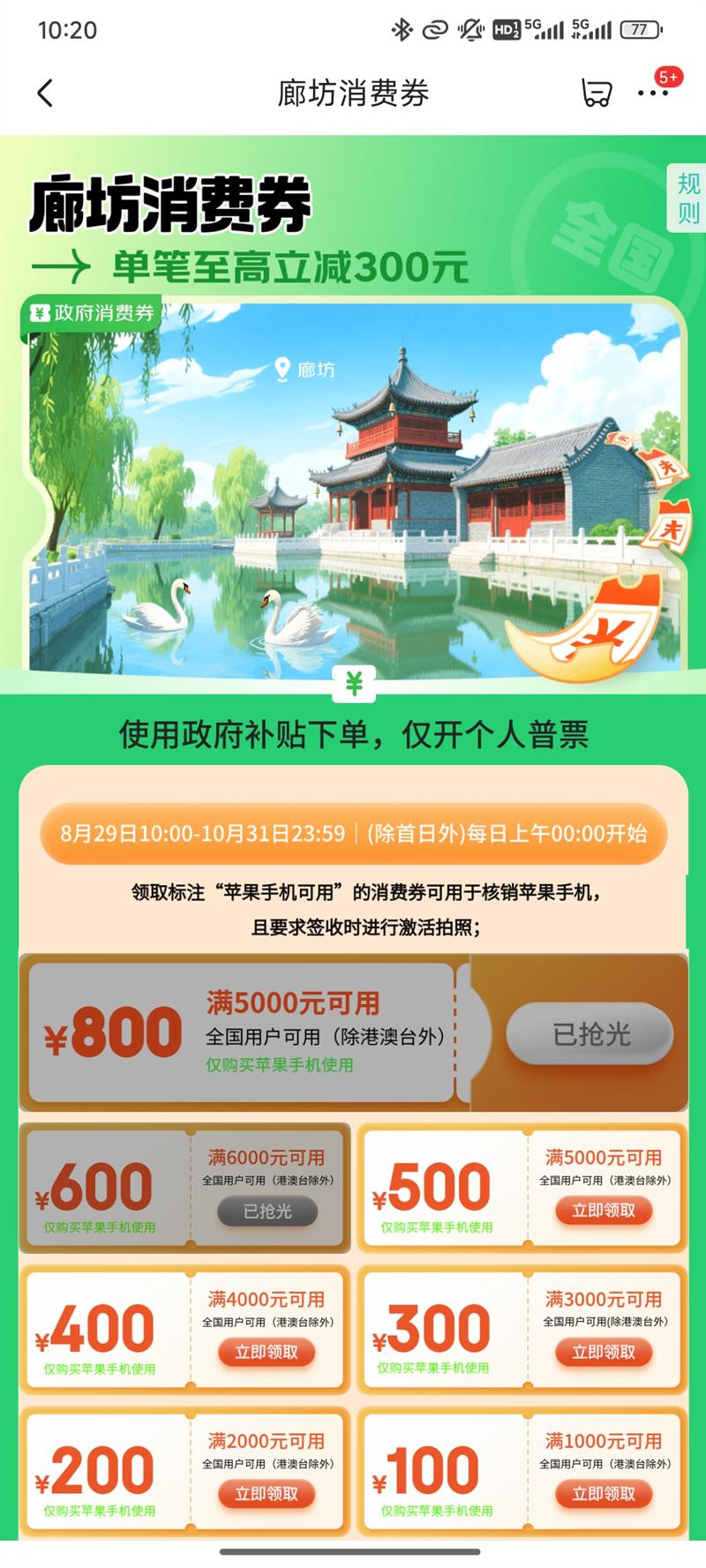This screenshot has width=706, height=1568.
Task: Tap the back arrow at top left
Action: pos(42,94)
